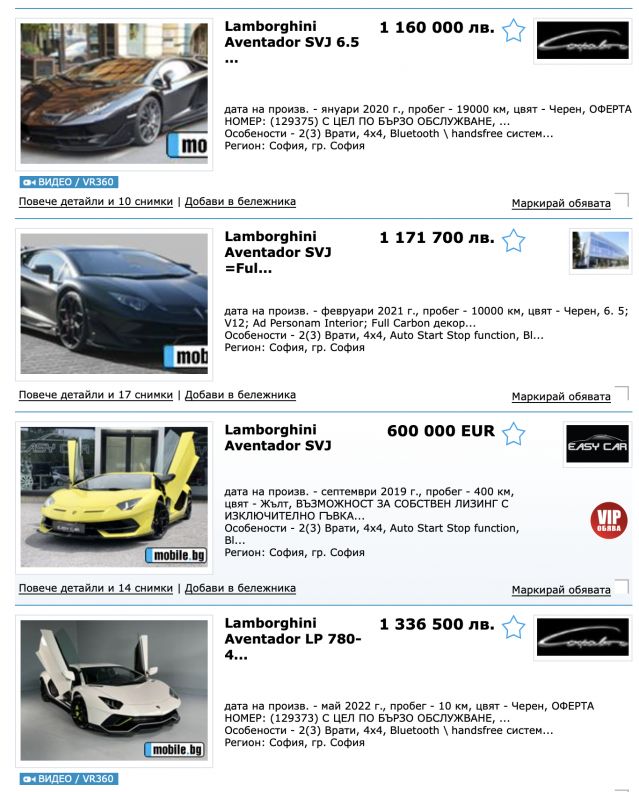Select "Маркирай обявата" for the 1 171 700 лв. listing
639x792 pixels.
pyautogui.click(x=560, y=397)
